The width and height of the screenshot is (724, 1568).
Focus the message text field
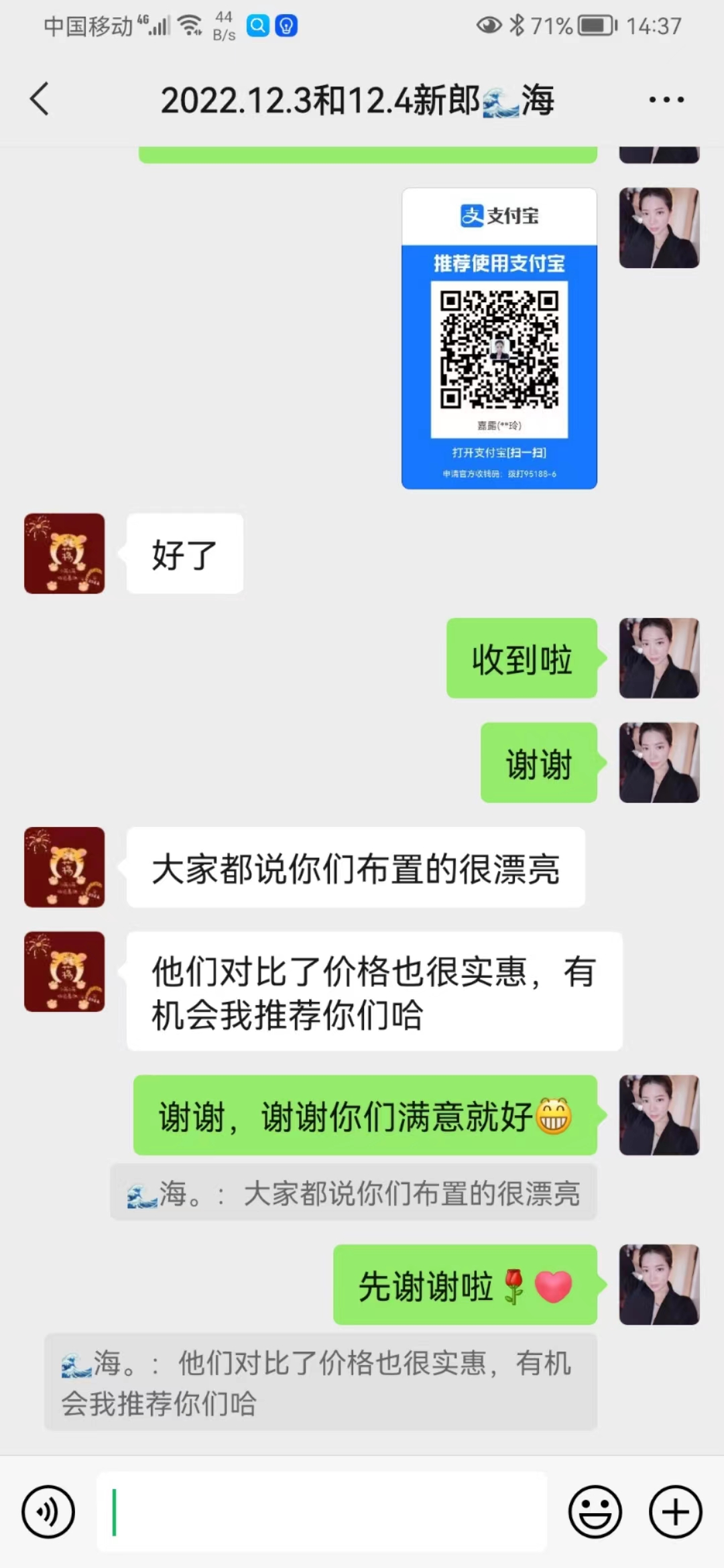(x=322, y=1512)
